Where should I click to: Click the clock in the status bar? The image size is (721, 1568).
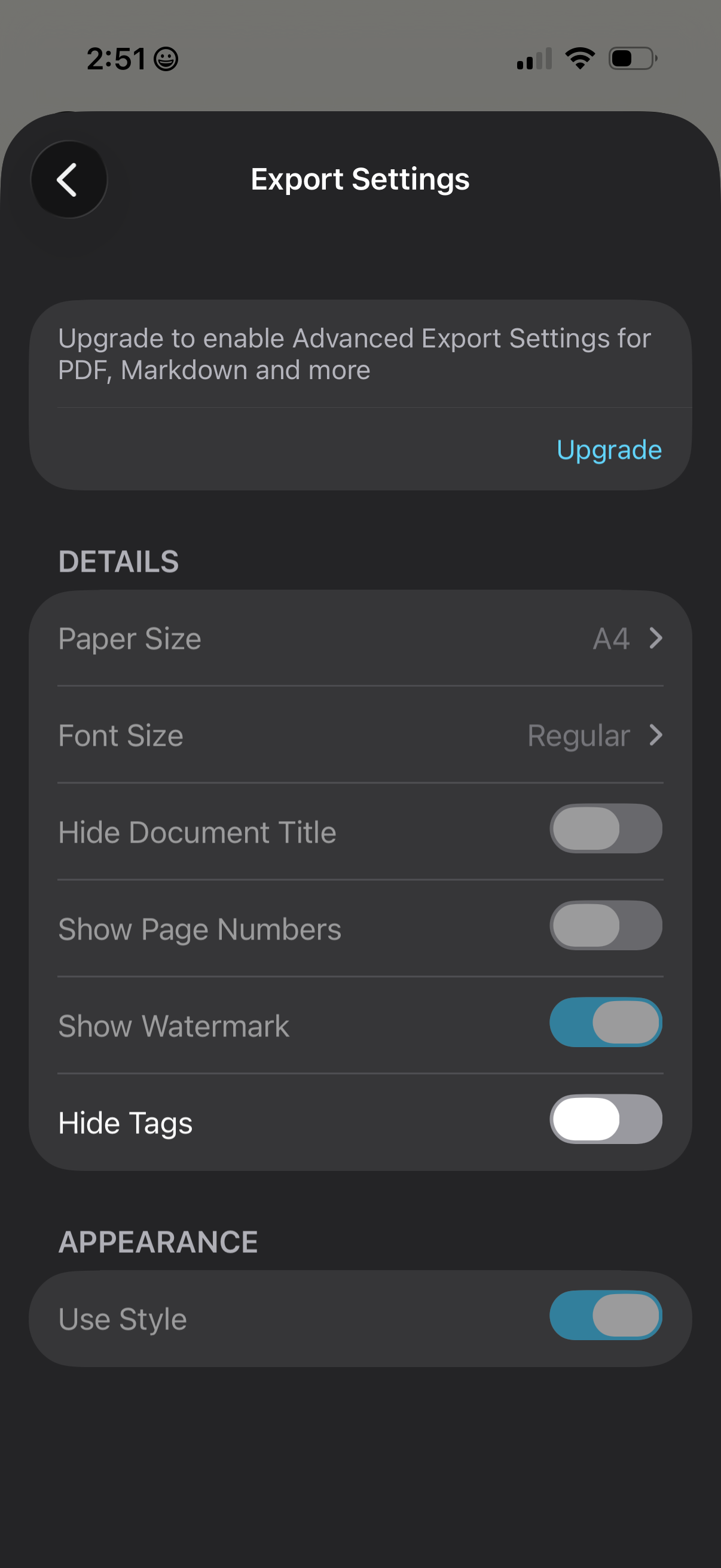[x=117, y=57]
